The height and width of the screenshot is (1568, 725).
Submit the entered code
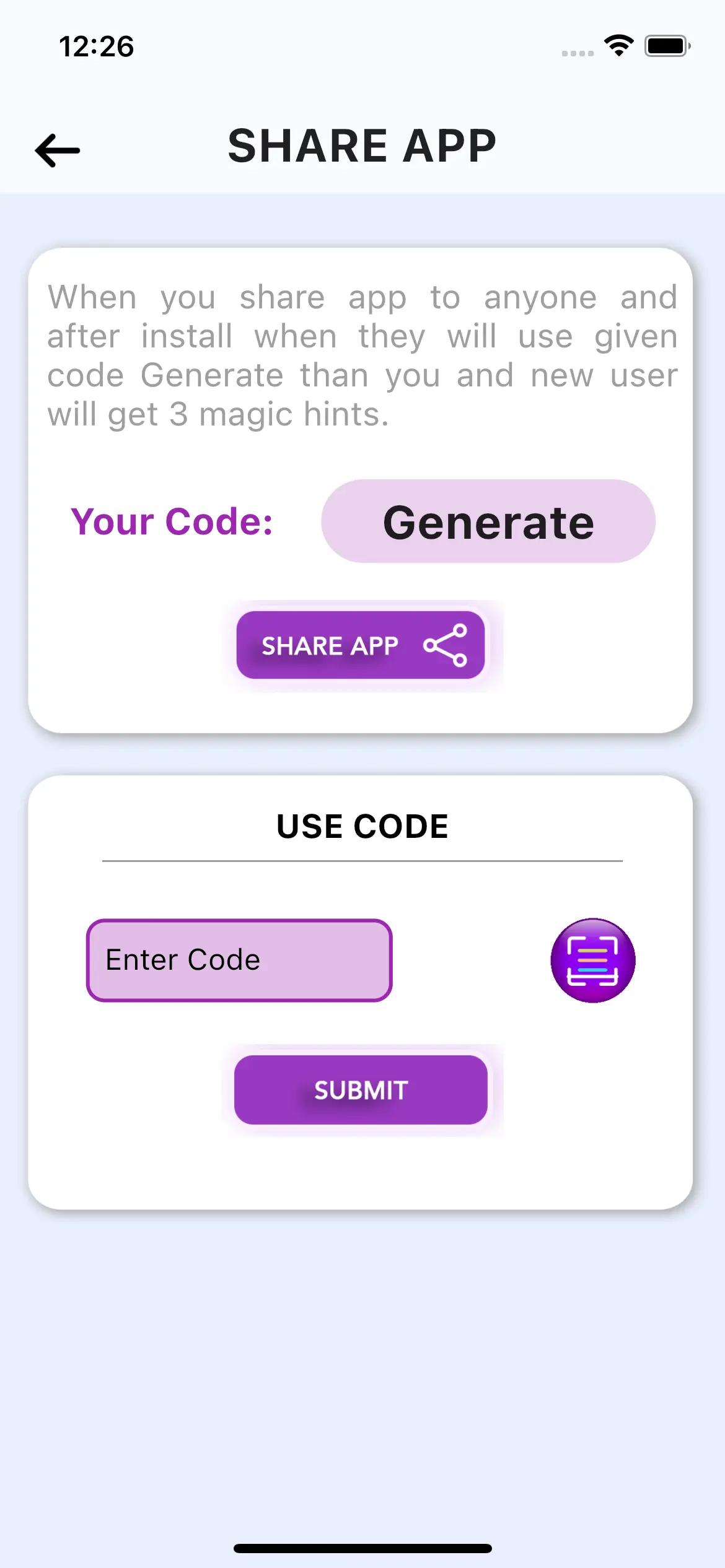pyautogui.click(x=361, y=1090)
